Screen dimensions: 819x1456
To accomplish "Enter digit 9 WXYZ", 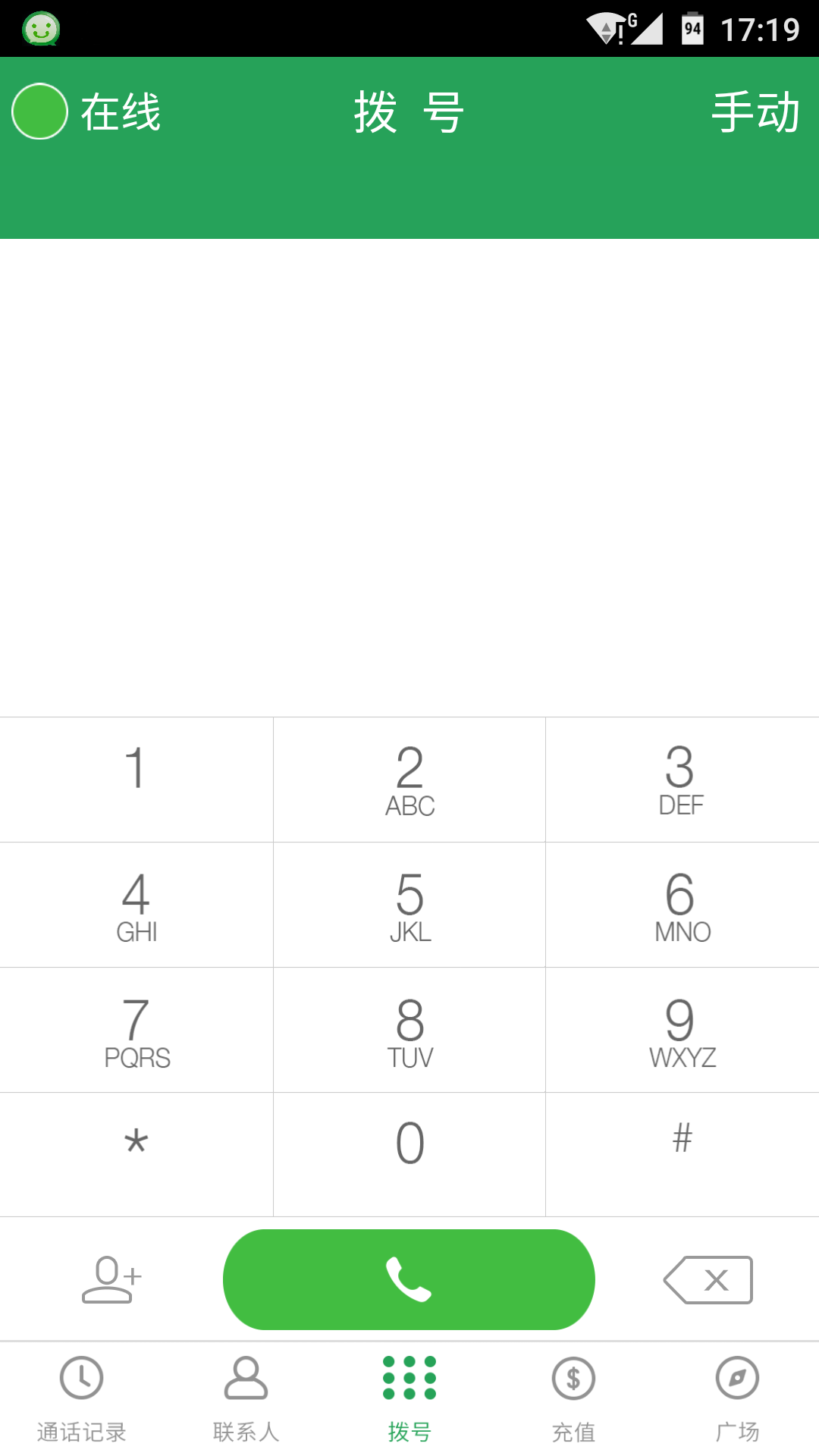I will [681, 1030].
